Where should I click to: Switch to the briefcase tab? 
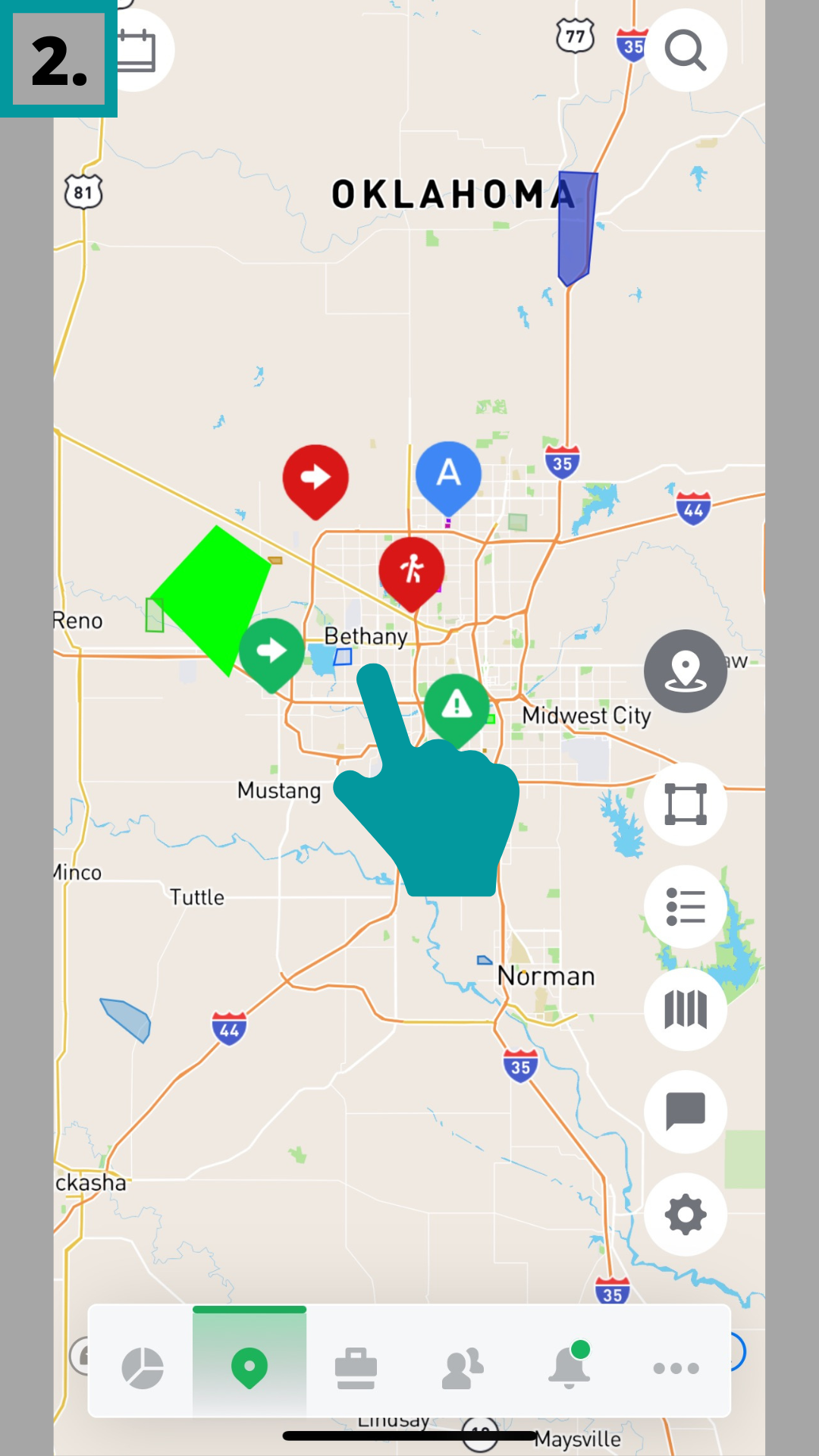coord(356,1368)
